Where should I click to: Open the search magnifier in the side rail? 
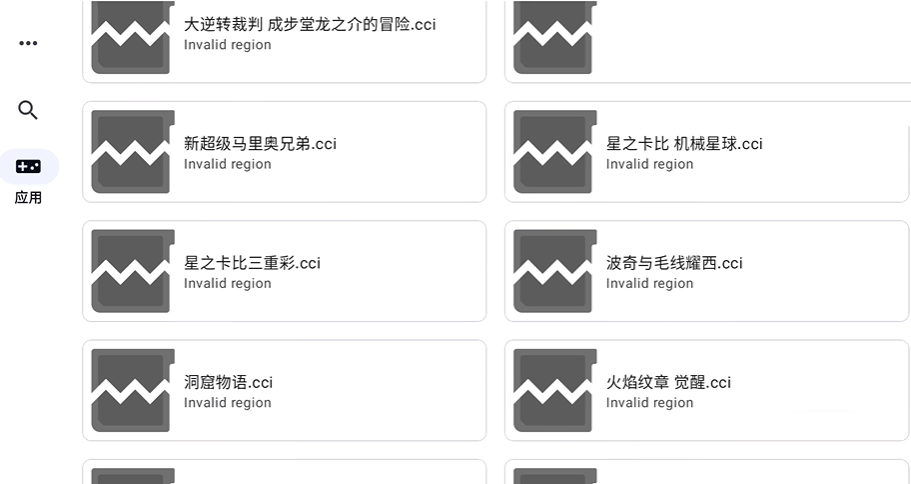pyautogui.click(x=28, y=110)
